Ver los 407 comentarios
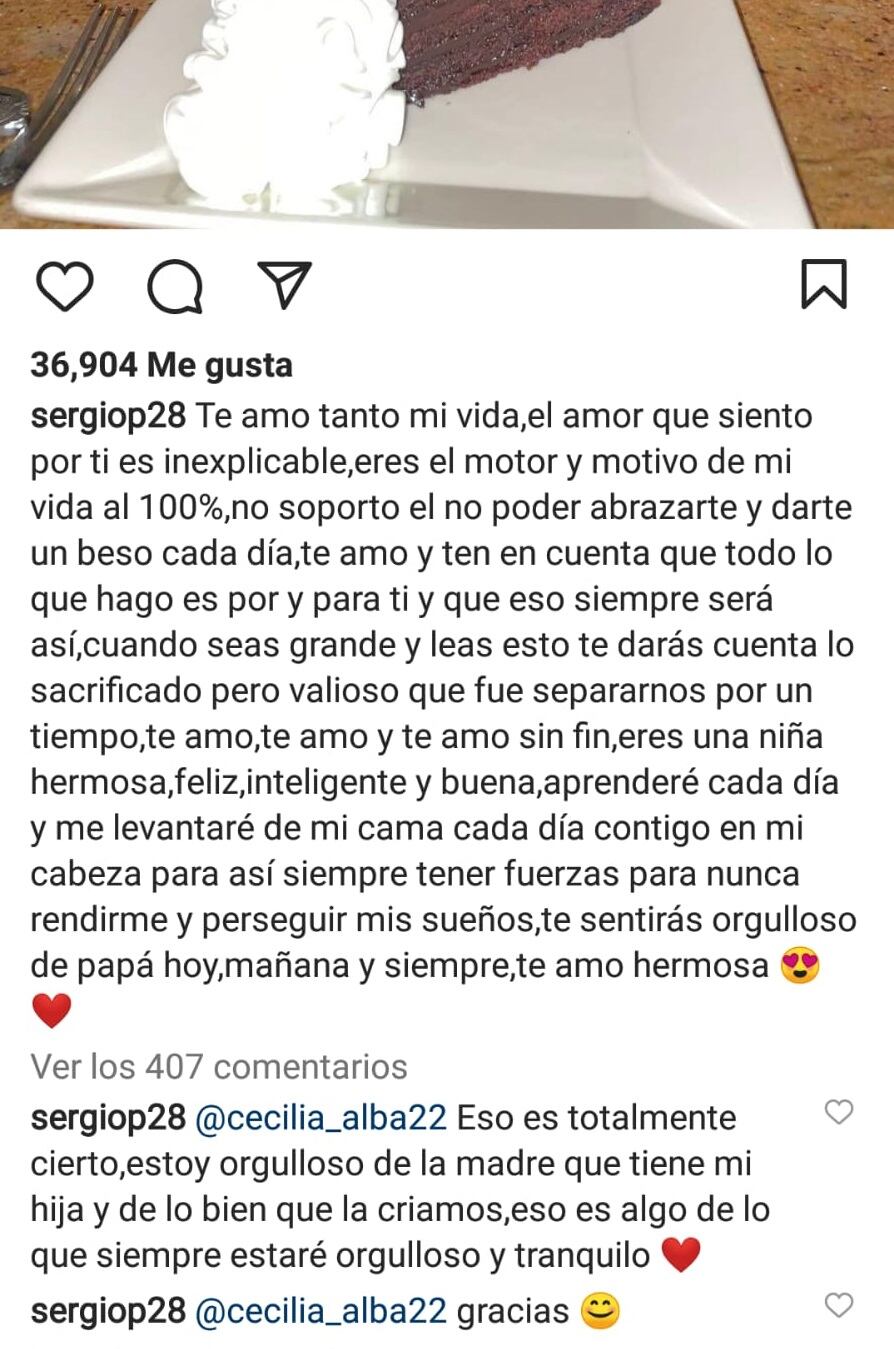The width and height of the screenshot is (894, 1349). coord(219,1067)
